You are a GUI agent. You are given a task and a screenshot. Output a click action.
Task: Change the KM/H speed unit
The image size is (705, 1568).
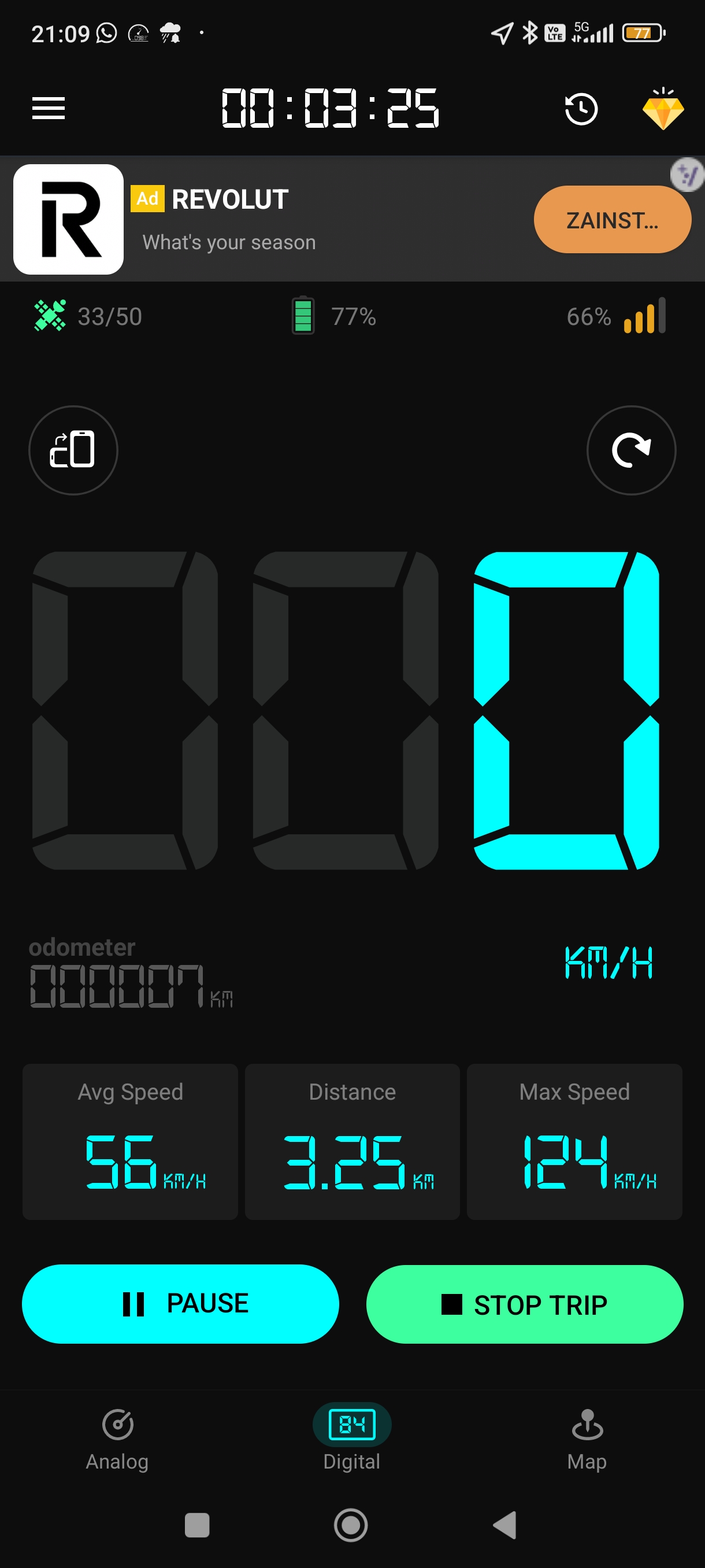tap(608, 962)
